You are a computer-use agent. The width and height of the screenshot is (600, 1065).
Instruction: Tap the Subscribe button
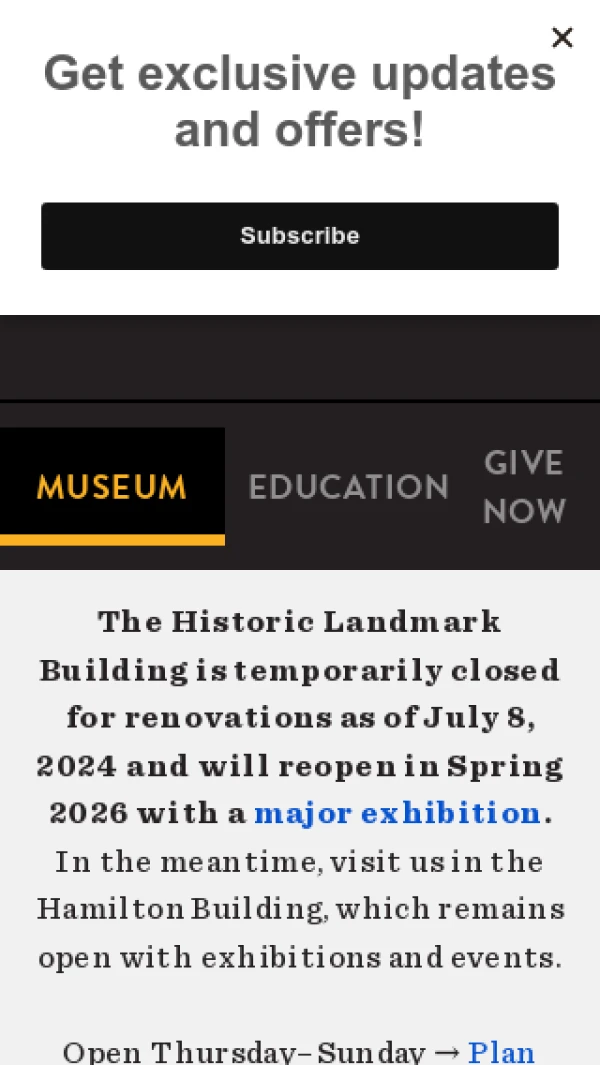300,236
